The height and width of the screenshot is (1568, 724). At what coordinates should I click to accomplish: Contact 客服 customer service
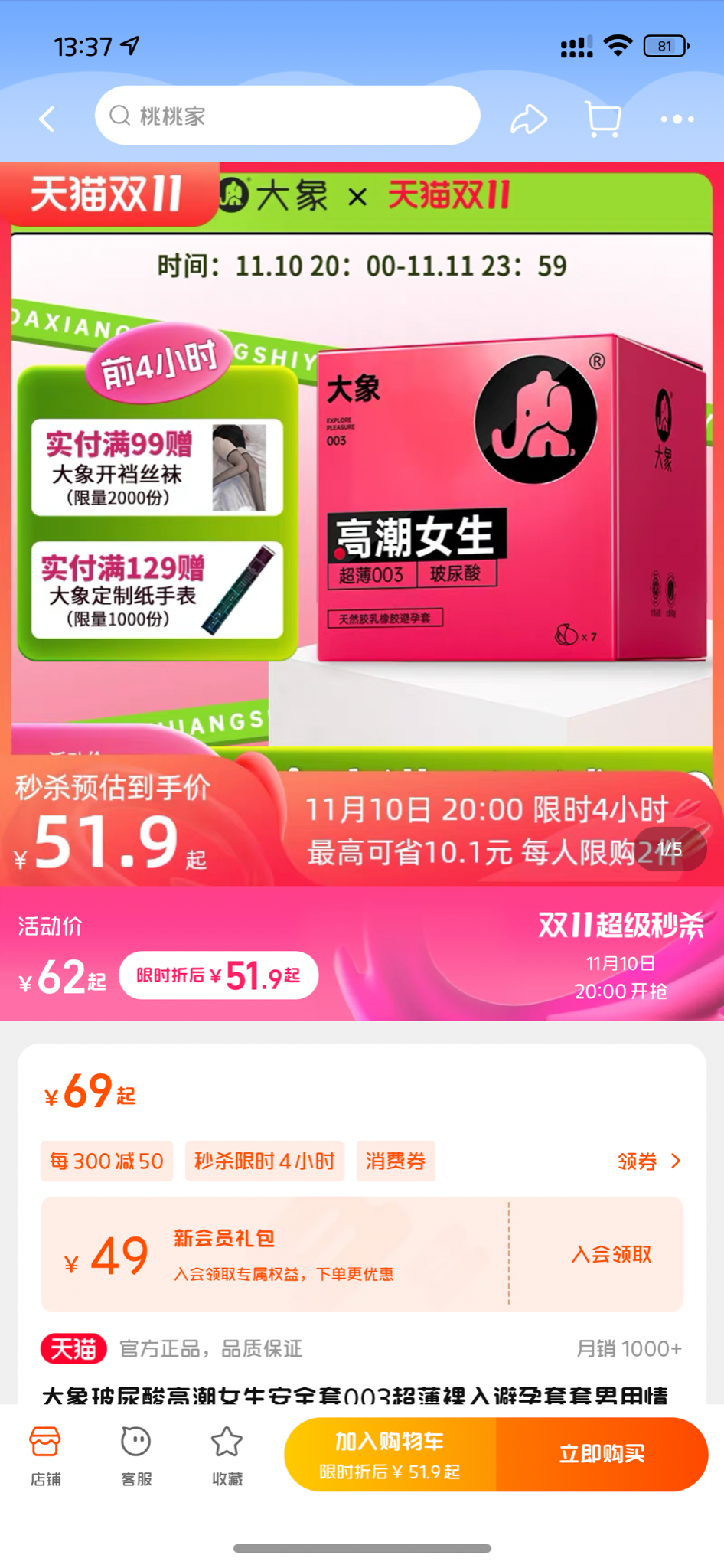[x=136, y=1455]
